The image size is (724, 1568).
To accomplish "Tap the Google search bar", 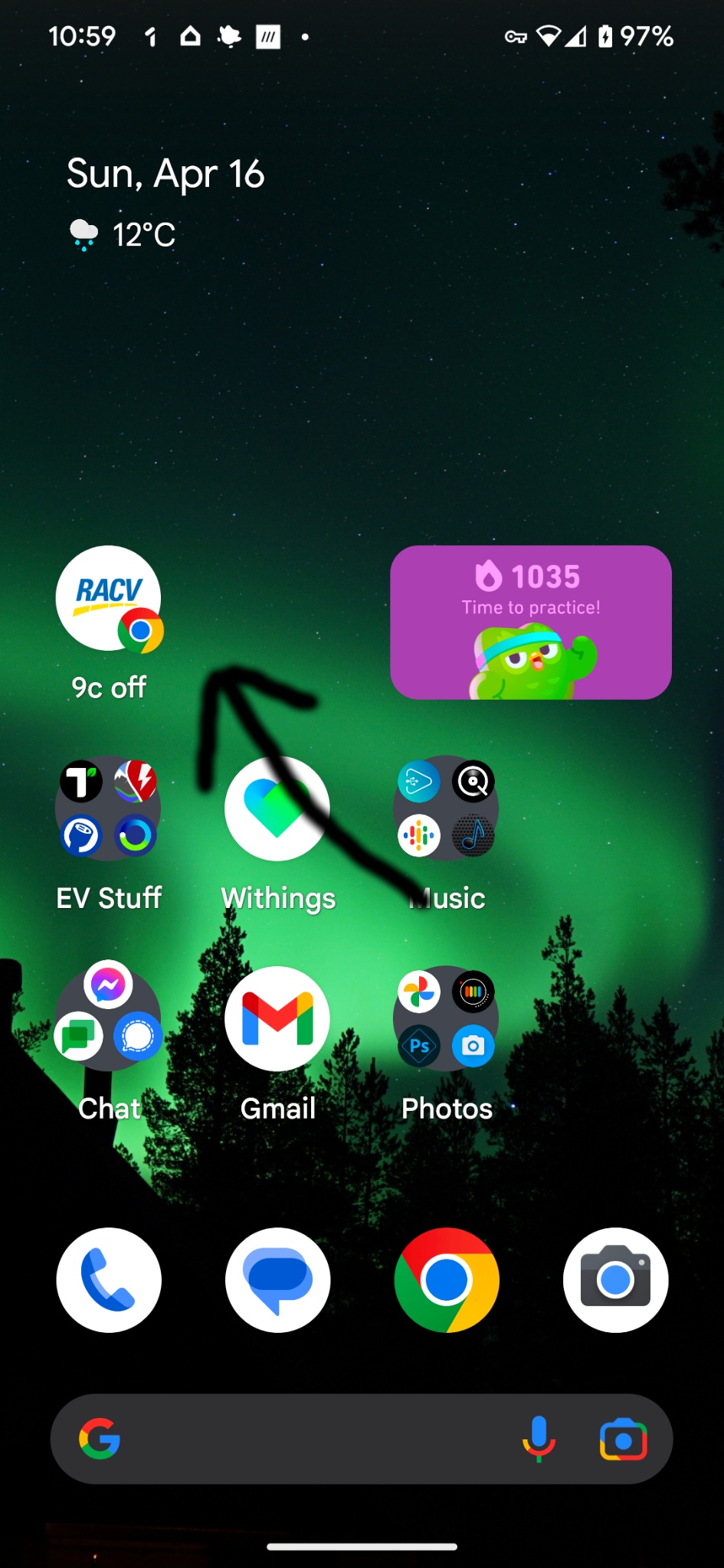I will point(306,1439).
